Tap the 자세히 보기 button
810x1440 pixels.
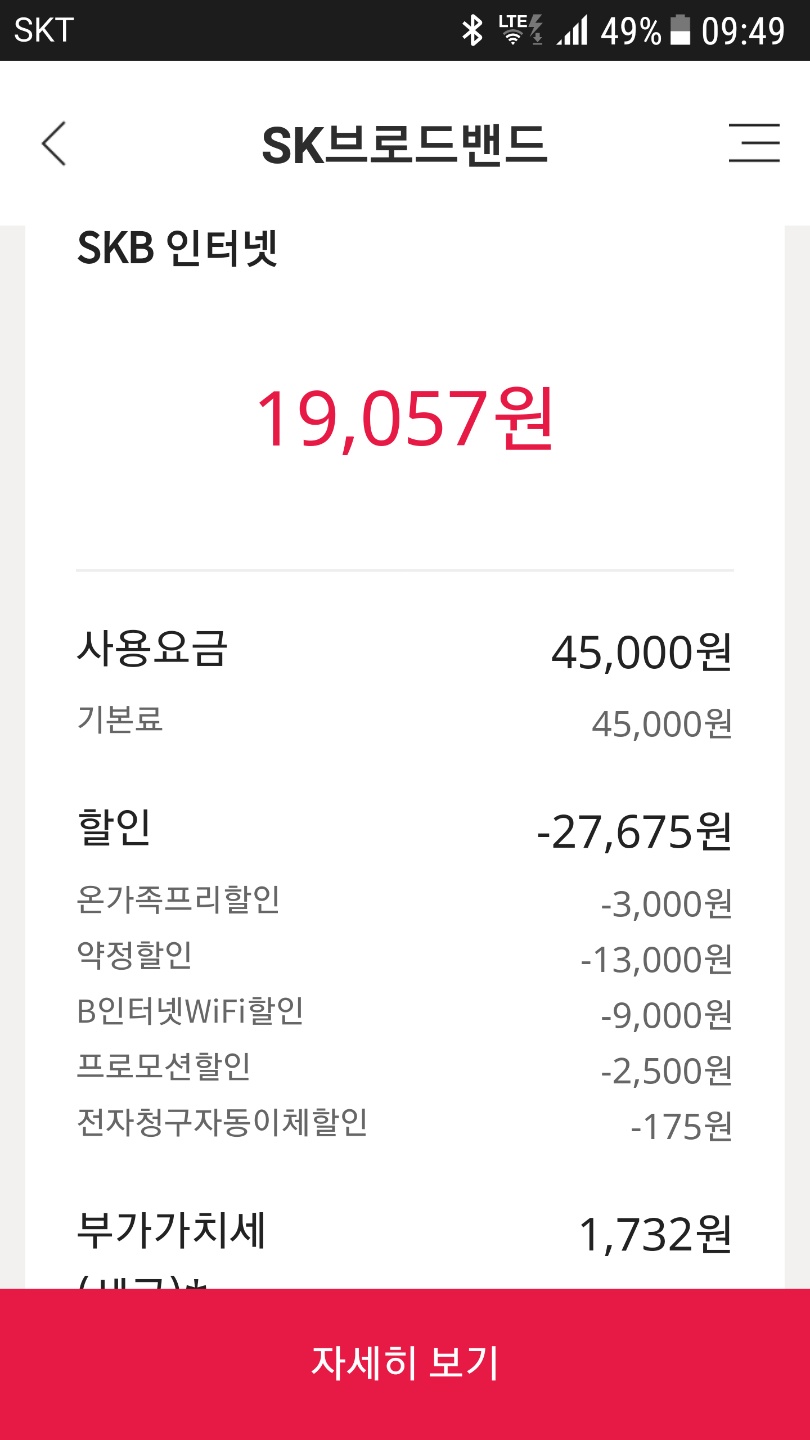coord(405,1364)
